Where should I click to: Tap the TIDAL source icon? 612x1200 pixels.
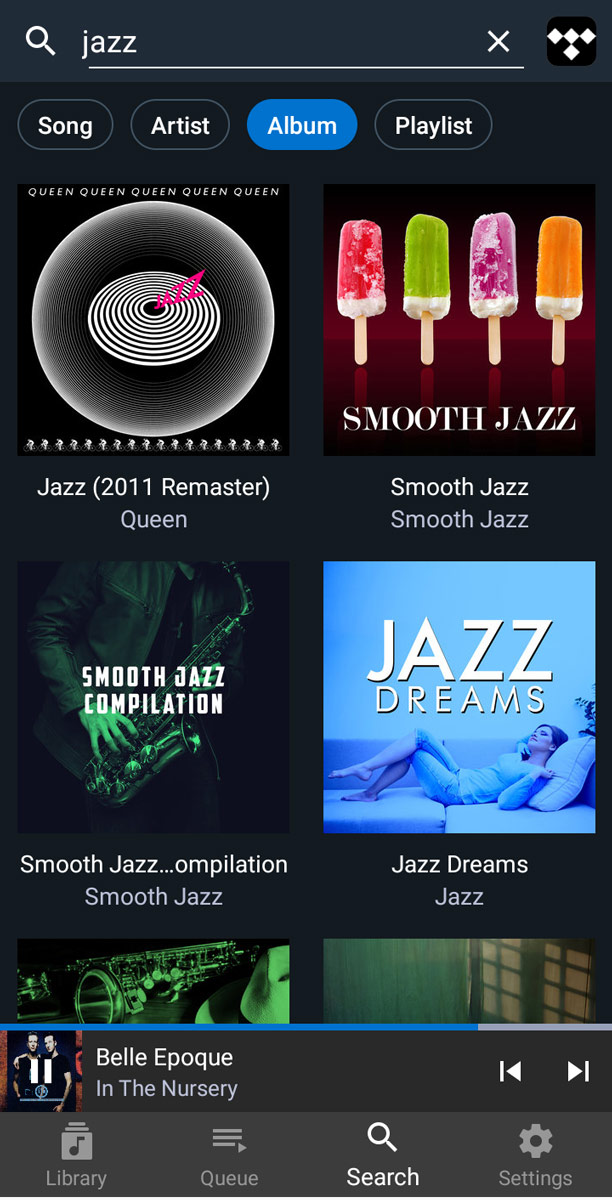571,41
